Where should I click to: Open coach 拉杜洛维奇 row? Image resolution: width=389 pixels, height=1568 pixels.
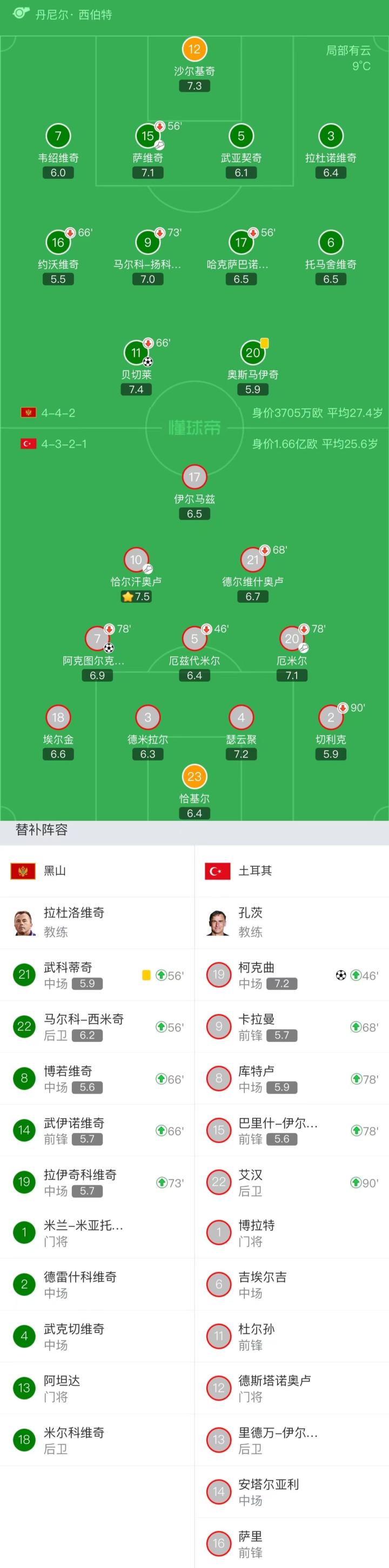[x=97, y=922]
